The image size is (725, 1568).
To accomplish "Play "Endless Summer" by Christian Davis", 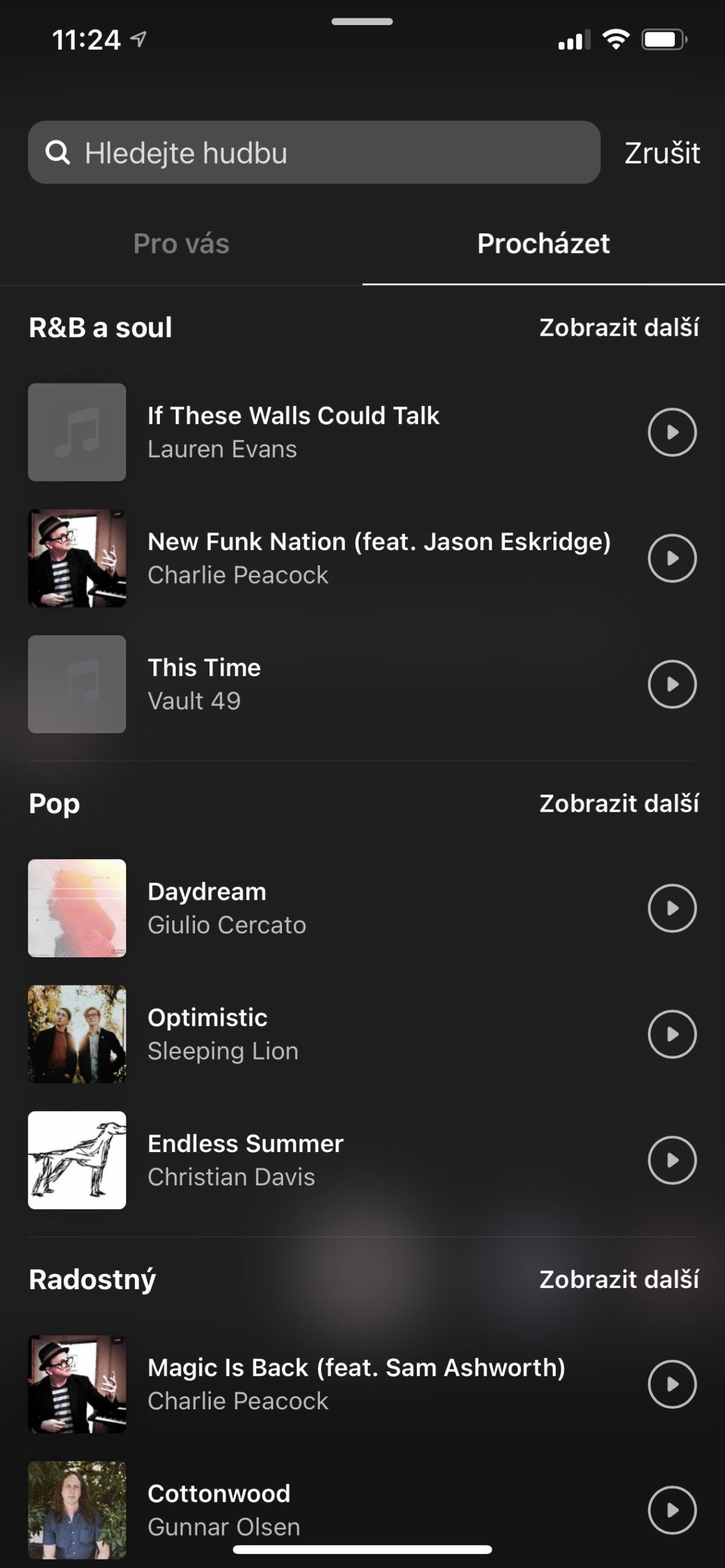I will pyautogui.click(x=672, y=1159).
